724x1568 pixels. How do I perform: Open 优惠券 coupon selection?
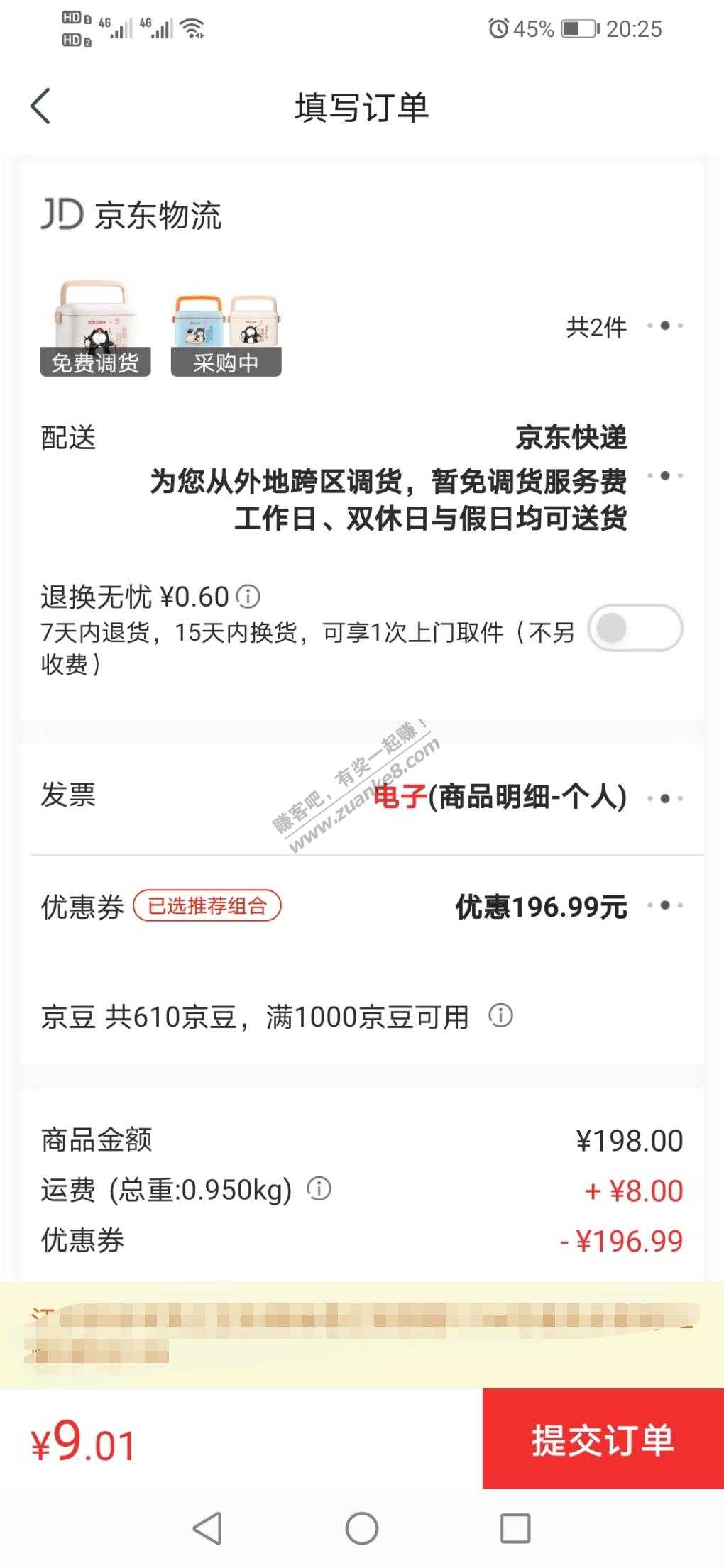(665, 906)
